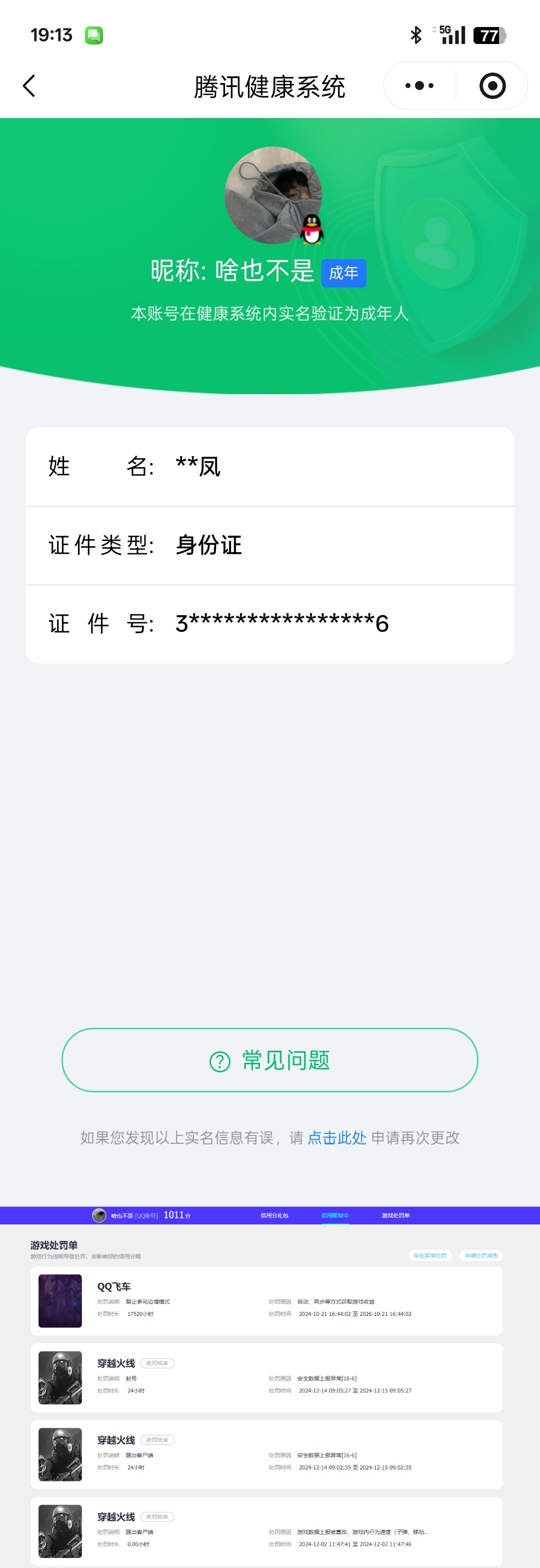Click the small avatar in the purple bar
Viewport: 540px width, 1568px height.
98,1214
